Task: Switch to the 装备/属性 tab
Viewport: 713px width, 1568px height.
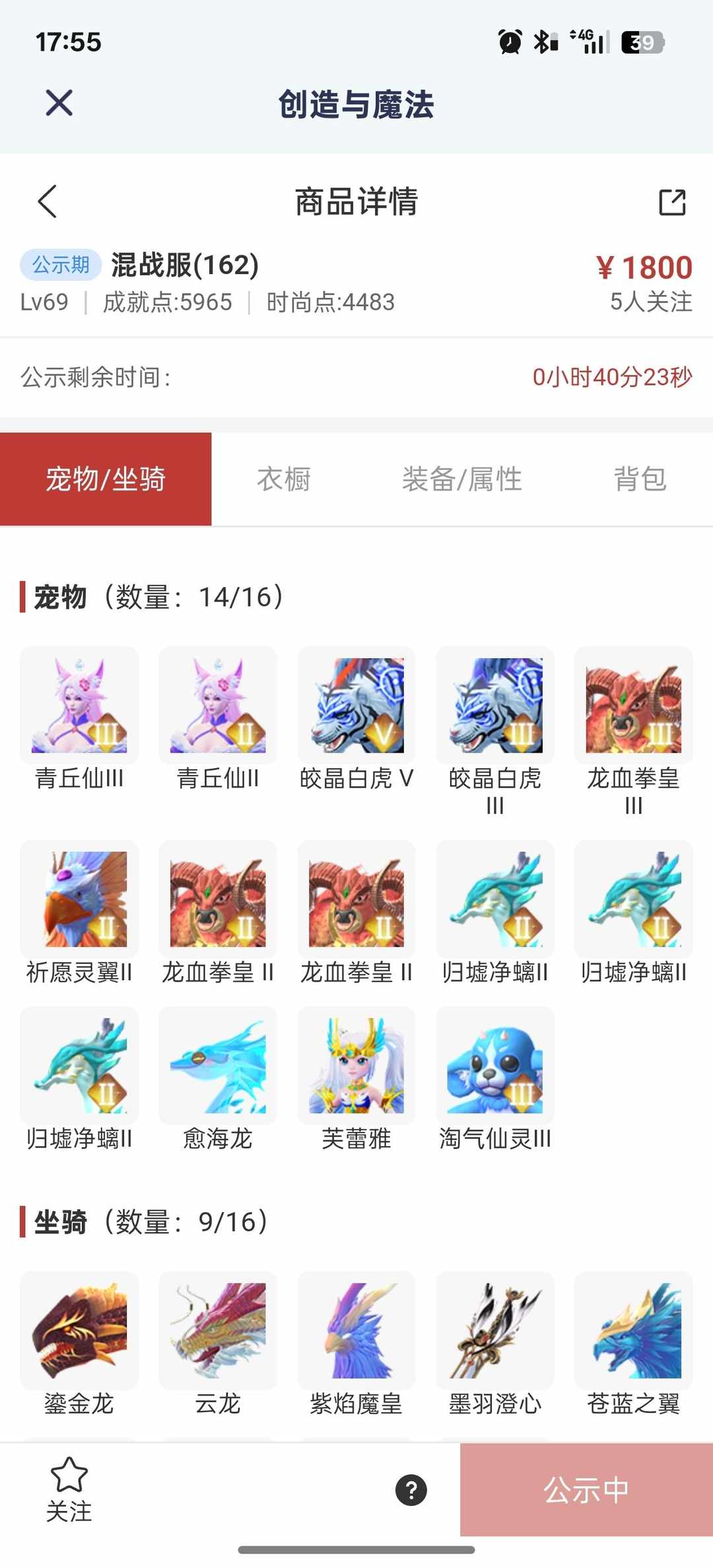Action: point(463,479)
